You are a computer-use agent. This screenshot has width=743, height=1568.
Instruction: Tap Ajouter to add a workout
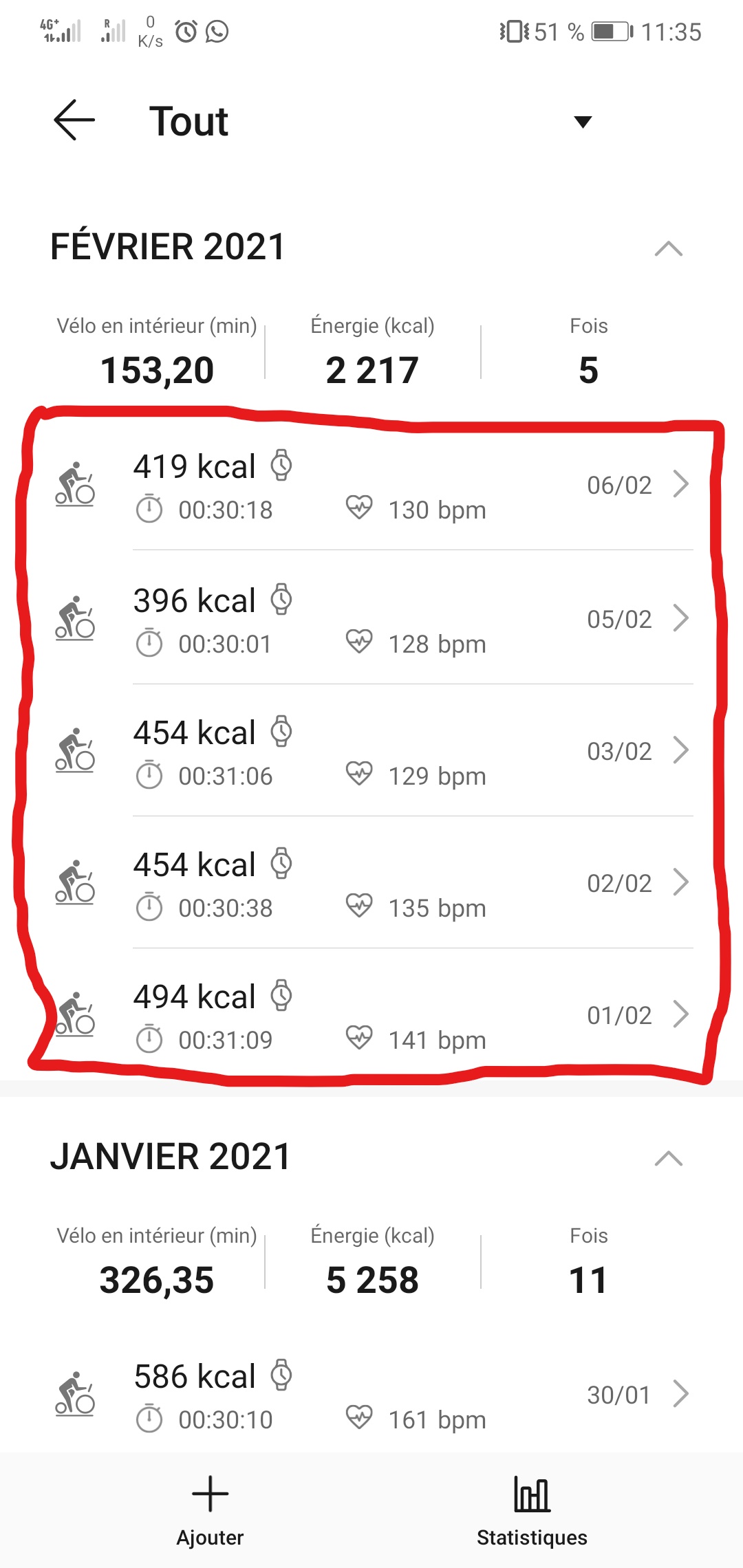coord(210,1510)
